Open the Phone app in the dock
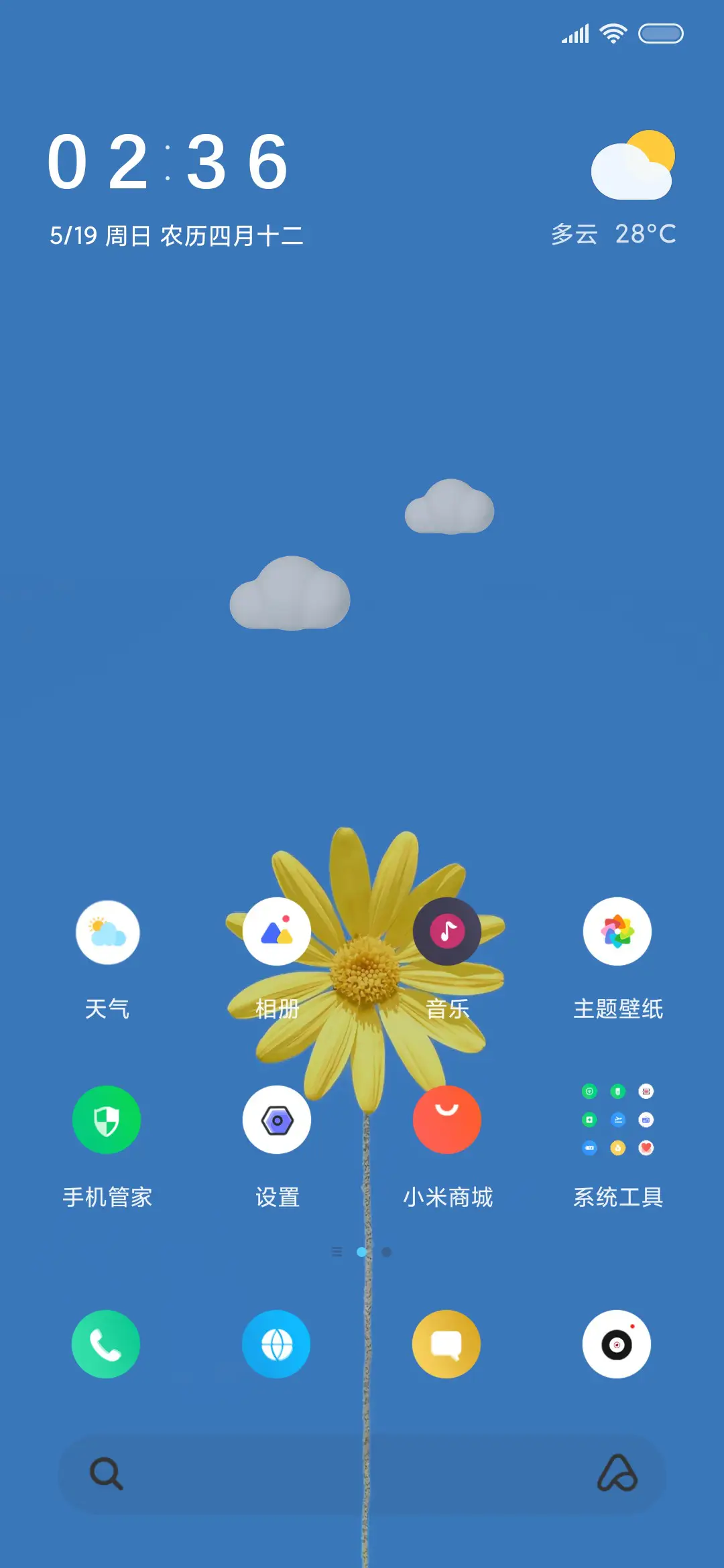Image resolution: width=724 pixels, height=1568 pixels. (107, 1344)
